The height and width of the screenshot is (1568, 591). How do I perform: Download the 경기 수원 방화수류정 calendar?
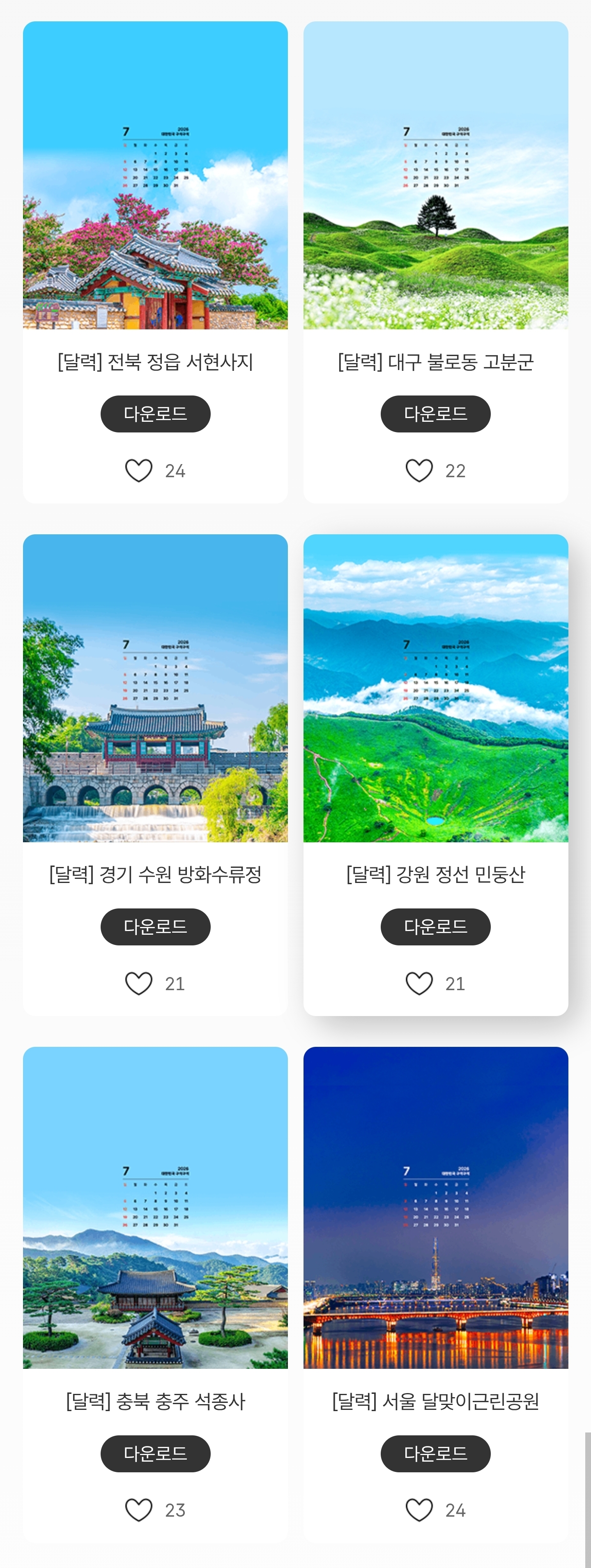click(155, 927)
